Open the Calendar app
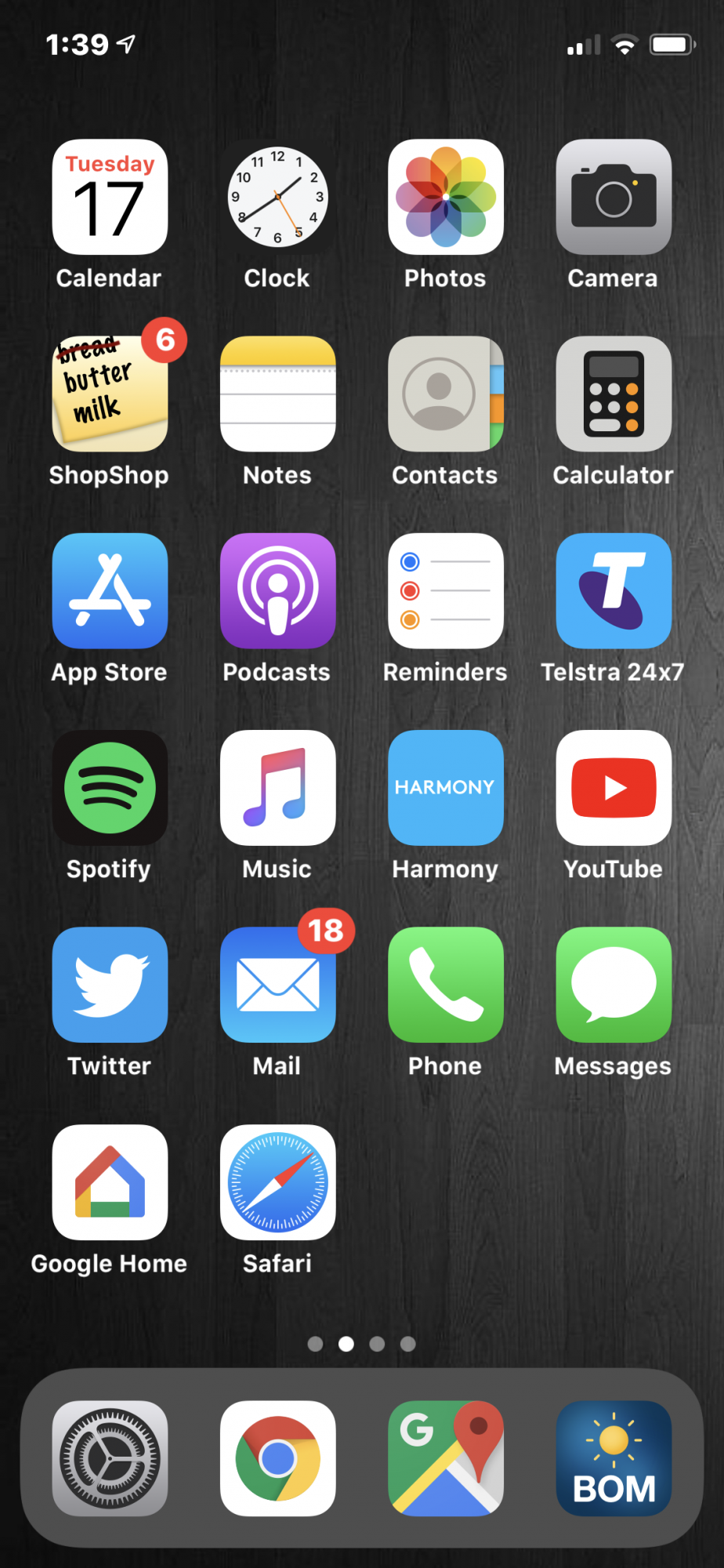The width and height of the screenshot is (724, 1568). pos(110,197)
